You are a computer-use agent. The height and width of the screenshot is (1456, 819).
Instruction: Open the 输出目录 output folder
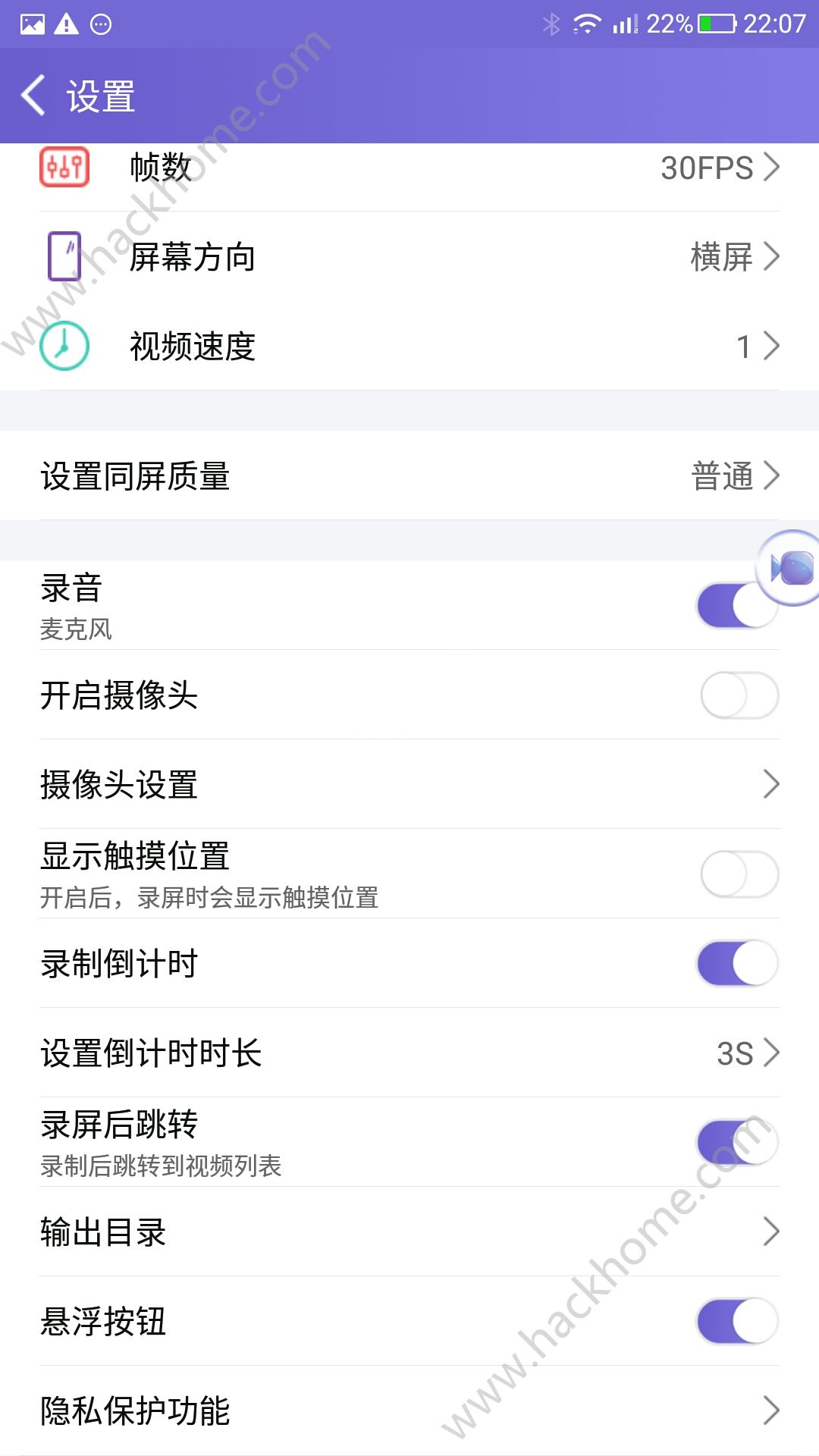(409, 1232)
